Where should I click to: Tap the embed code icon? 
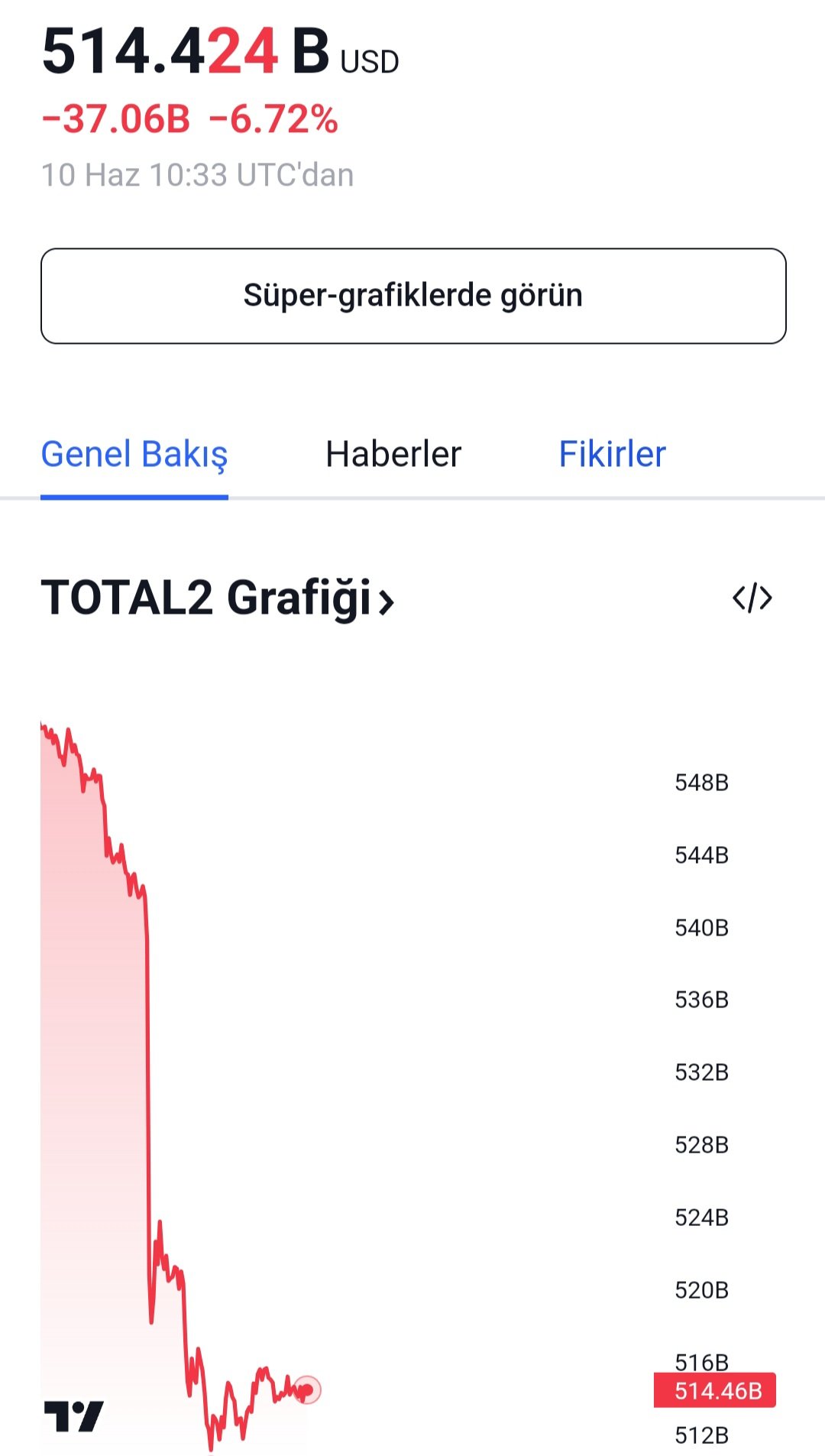click(x=752, y=598)
